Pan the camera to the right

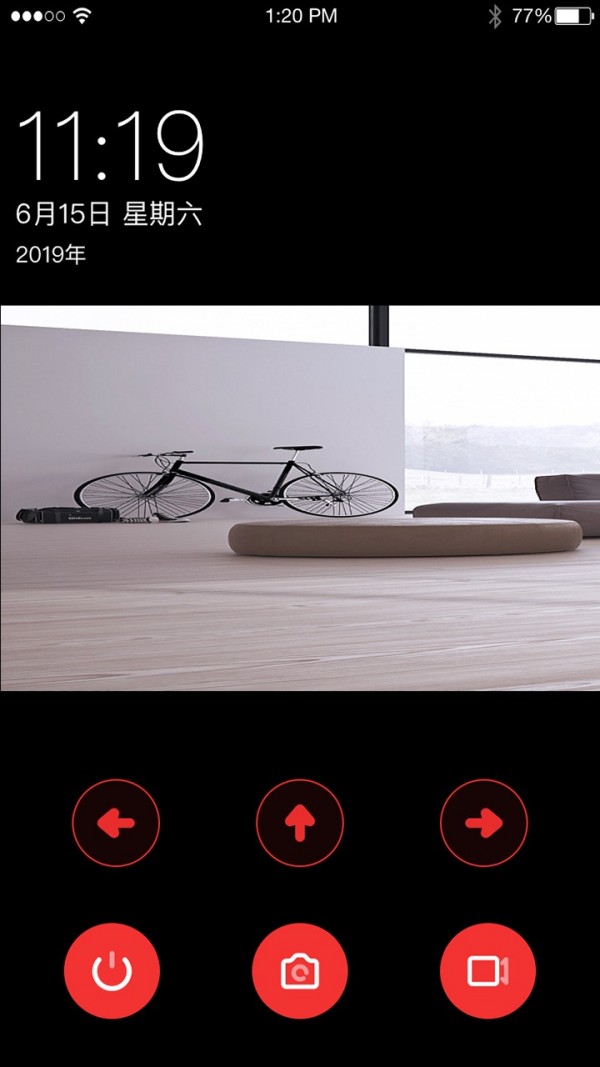[x=484, y=823]
